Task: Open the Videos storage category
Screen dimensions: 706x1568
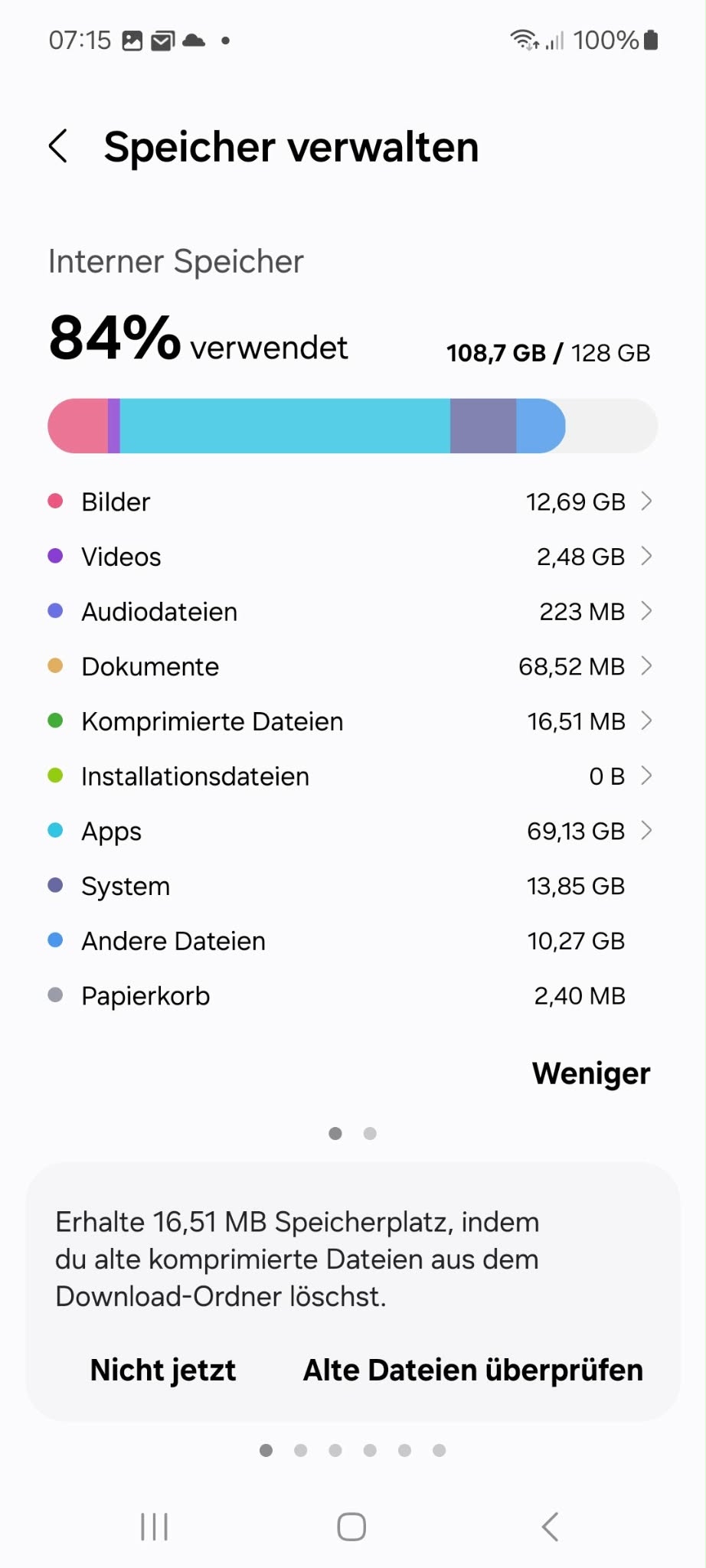Action: click(351, 557)
